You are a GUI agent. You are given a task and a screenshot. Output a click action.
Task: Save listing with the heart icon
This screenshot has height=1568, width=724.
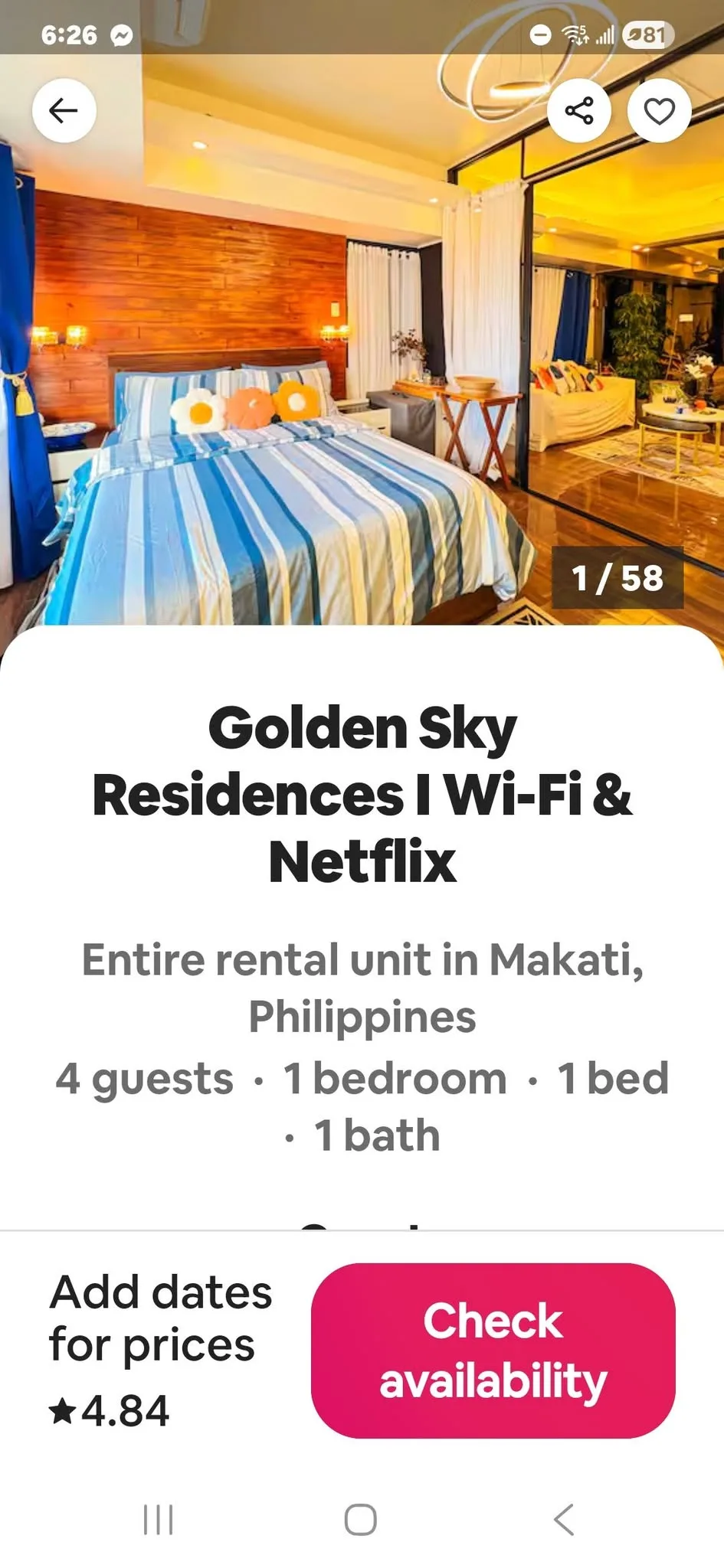(x=659, y=111)
